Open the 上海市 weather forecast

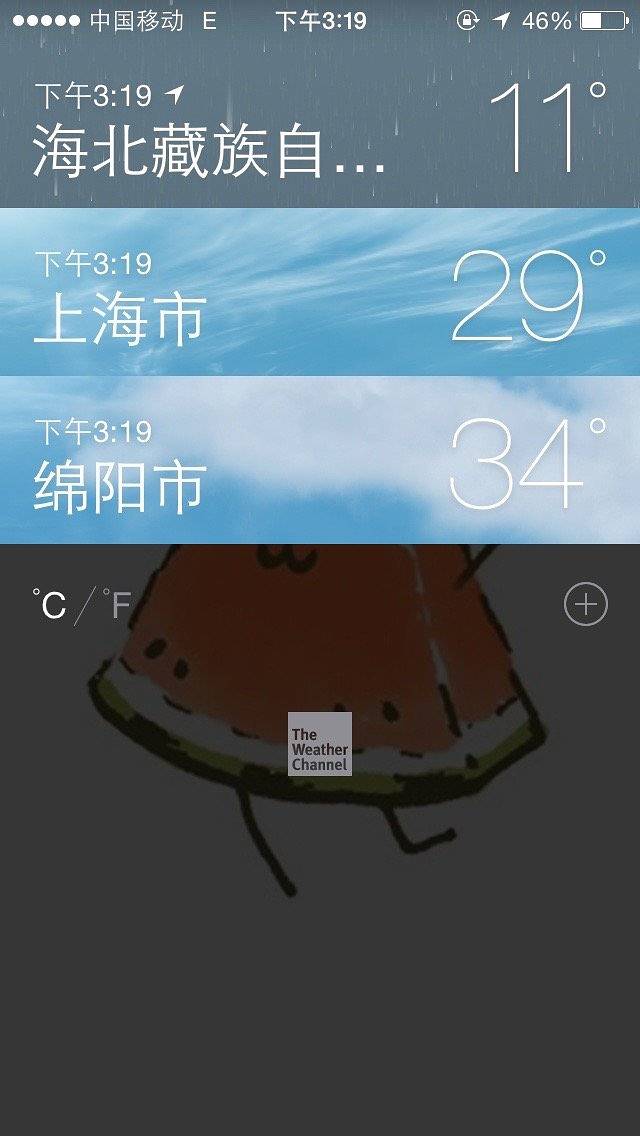pyautogui.click(x=320, y=295)
